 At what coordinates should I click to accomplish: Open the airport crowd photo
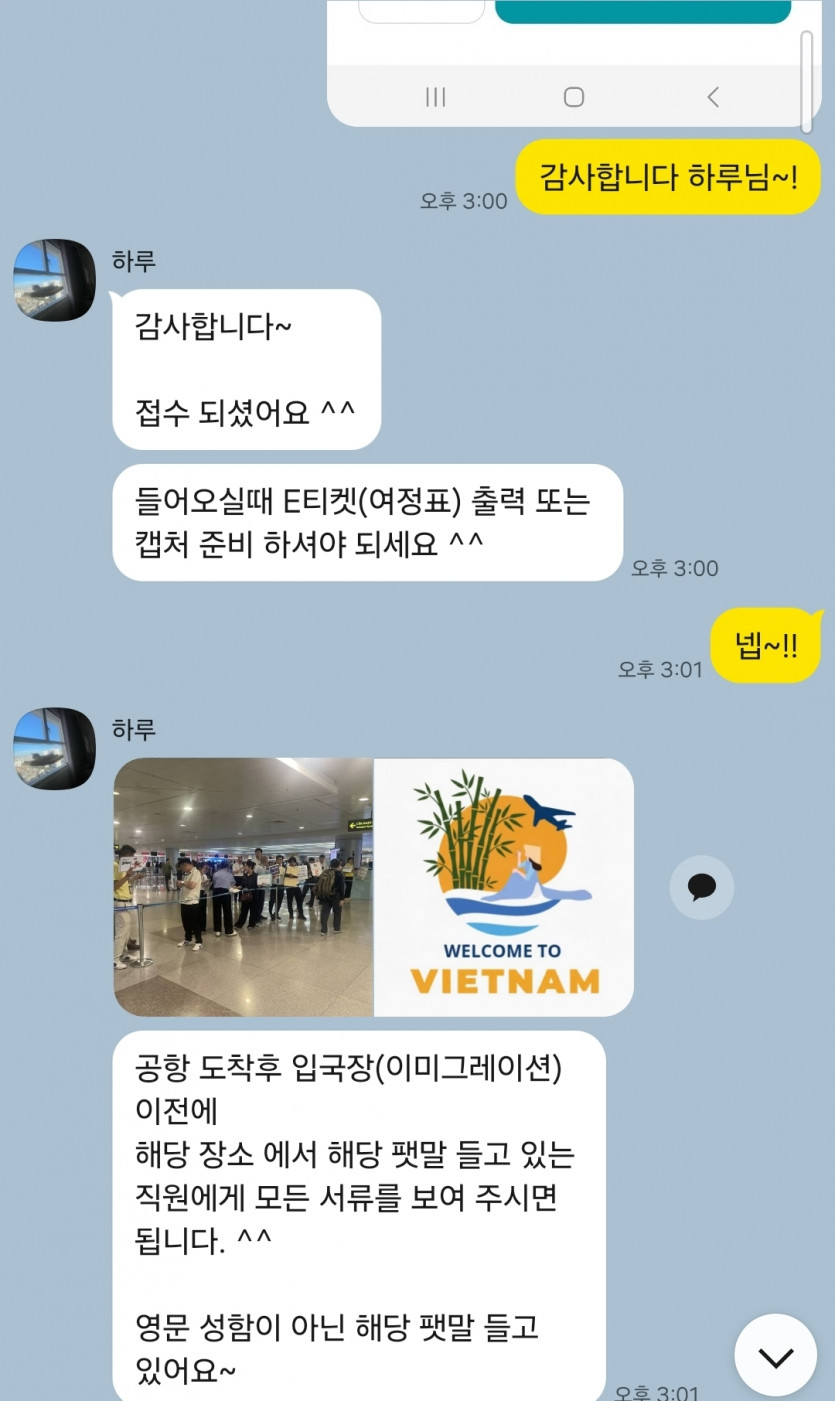[x=243, y=887]
